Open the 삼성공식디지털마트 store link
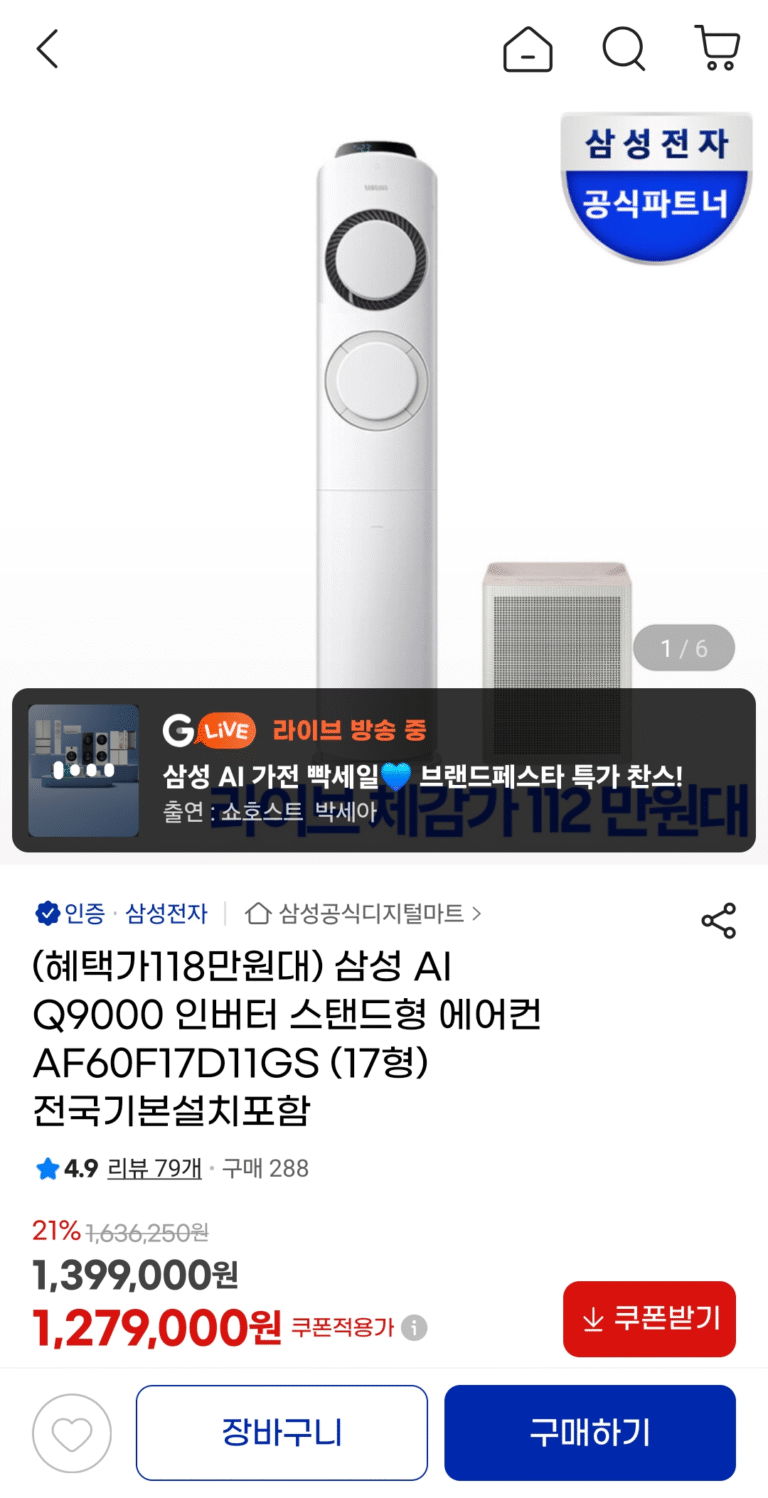768x1498 pixels. (x=365, y=913)
